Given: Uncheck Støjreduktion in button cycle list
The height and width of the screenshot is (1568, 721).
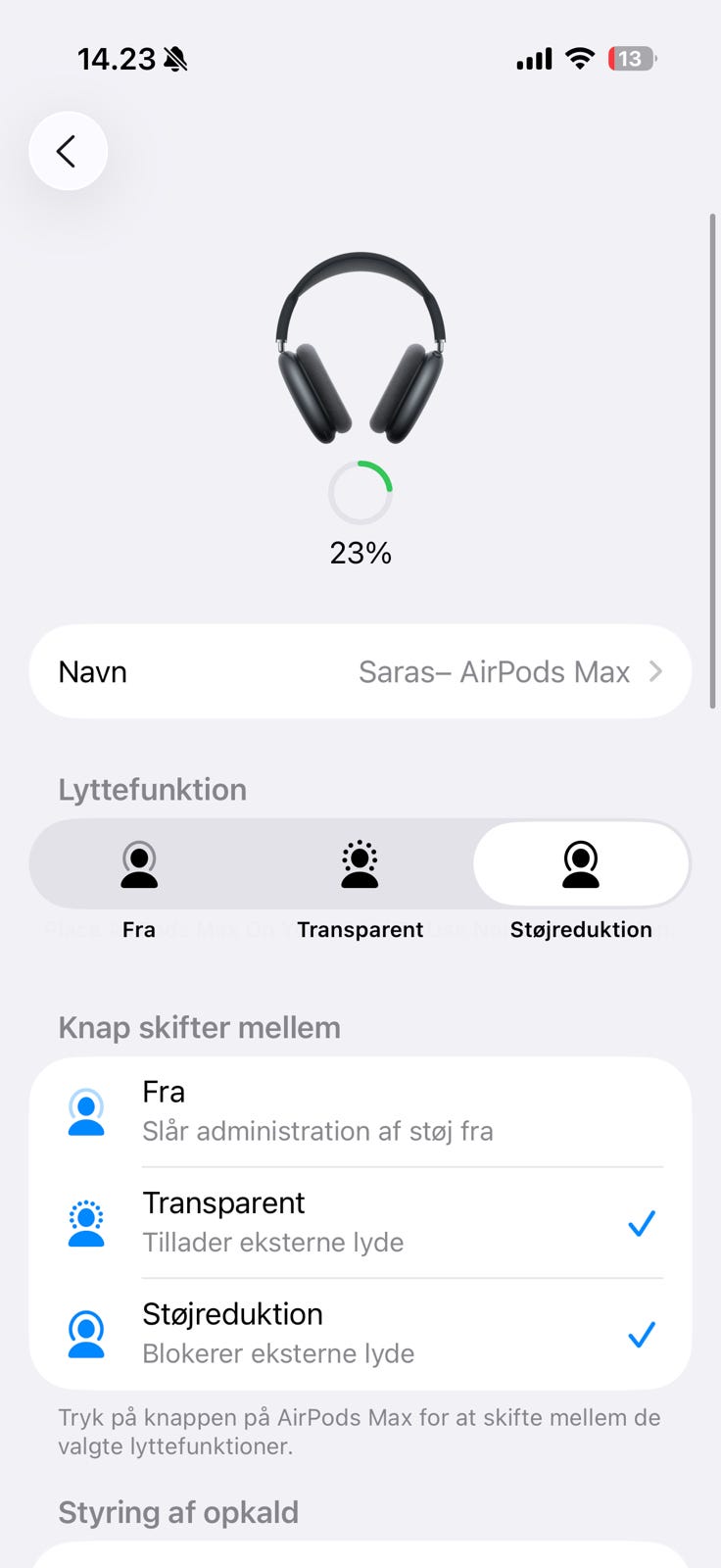Looking at the screenshot, I should (x=360, y=1334).
